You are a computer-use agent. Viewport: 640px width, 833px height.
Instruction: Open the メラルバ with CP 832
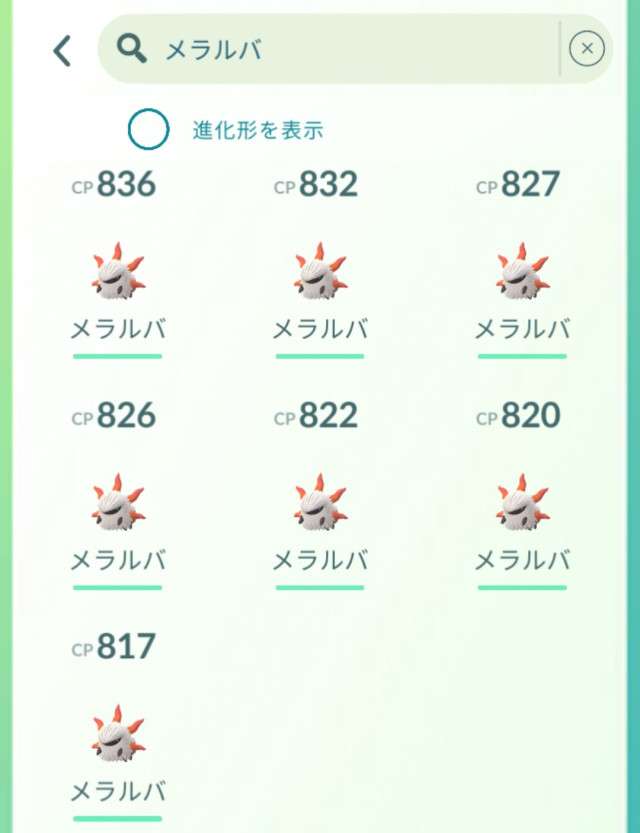click(320, 273)
